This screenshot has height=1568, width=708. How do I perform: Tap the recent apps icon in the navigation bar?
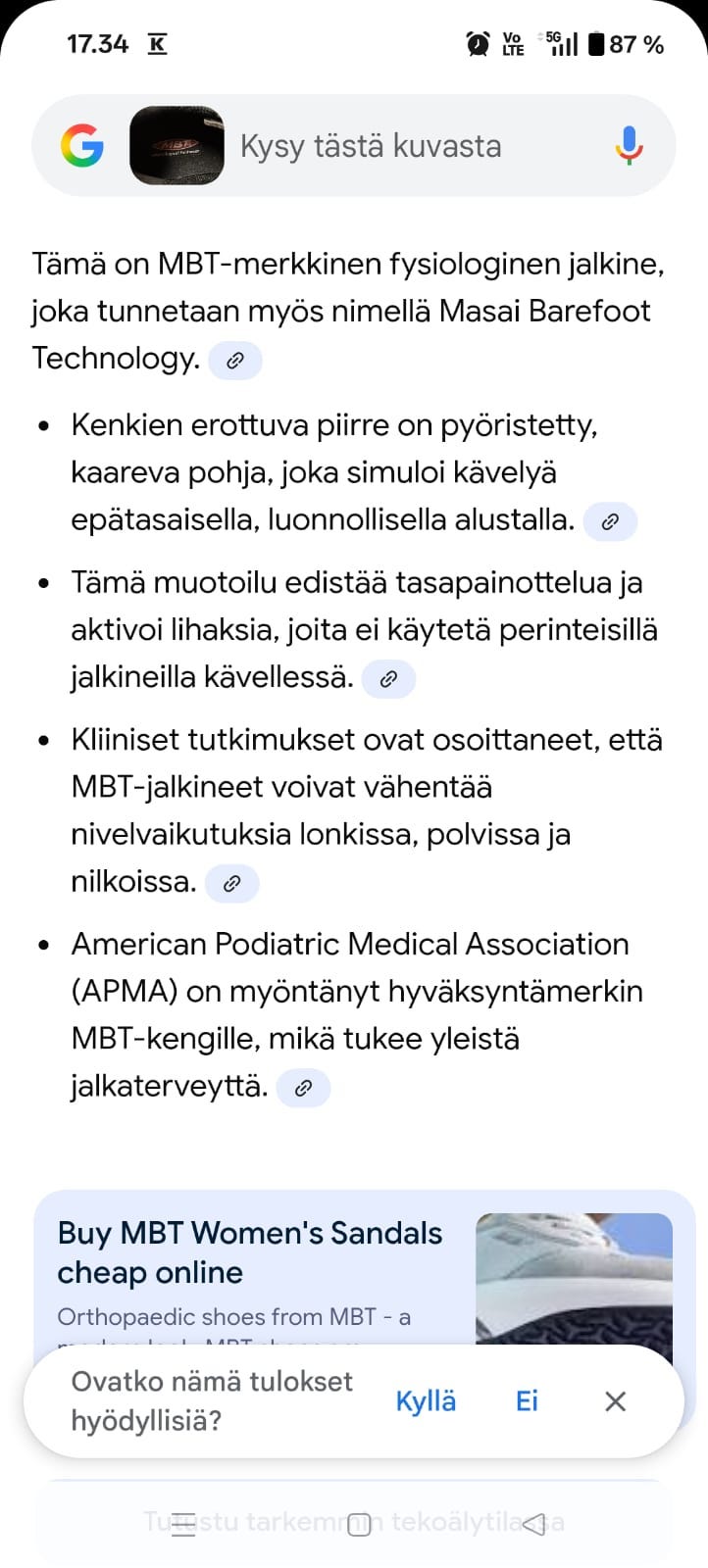(x=182, y=1522)
